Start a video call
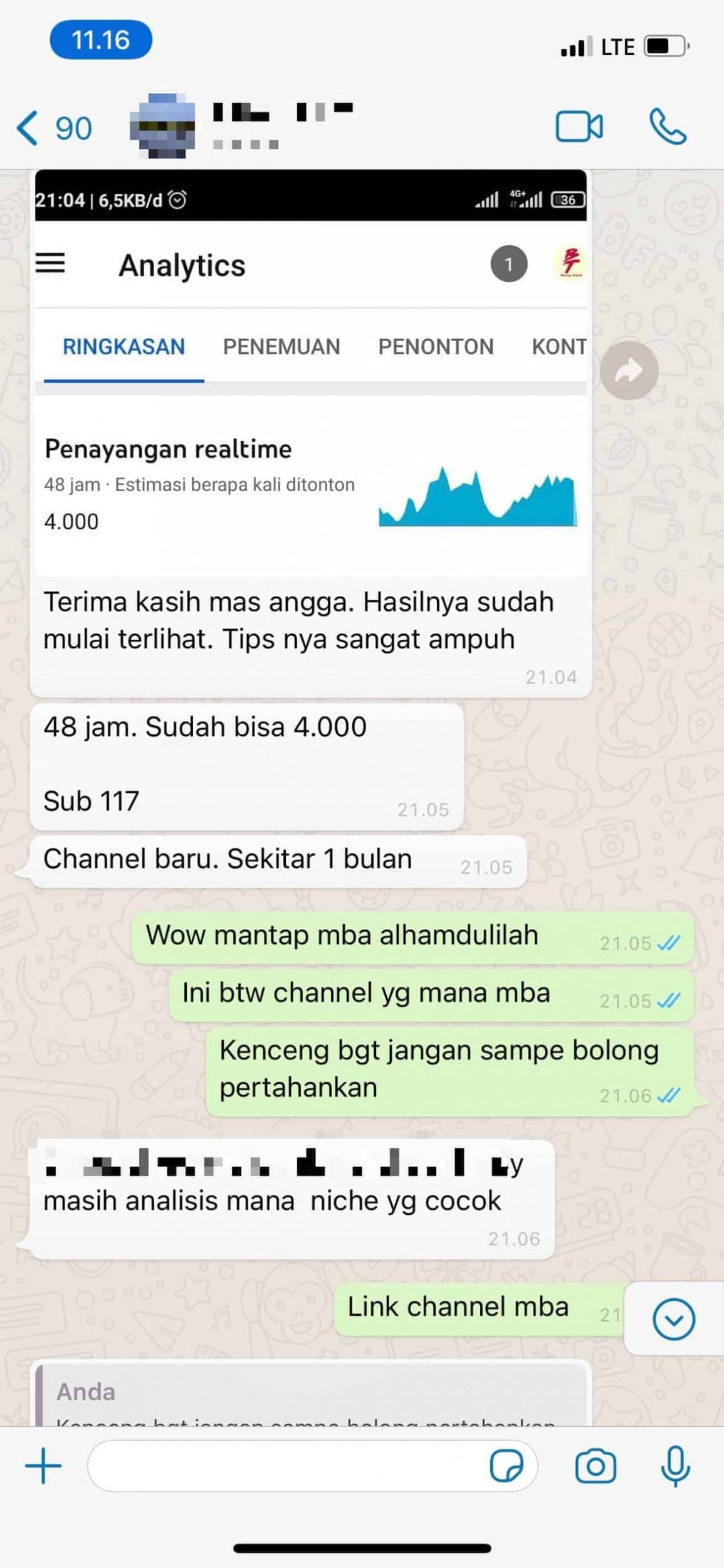 click(x=579, y=127)
